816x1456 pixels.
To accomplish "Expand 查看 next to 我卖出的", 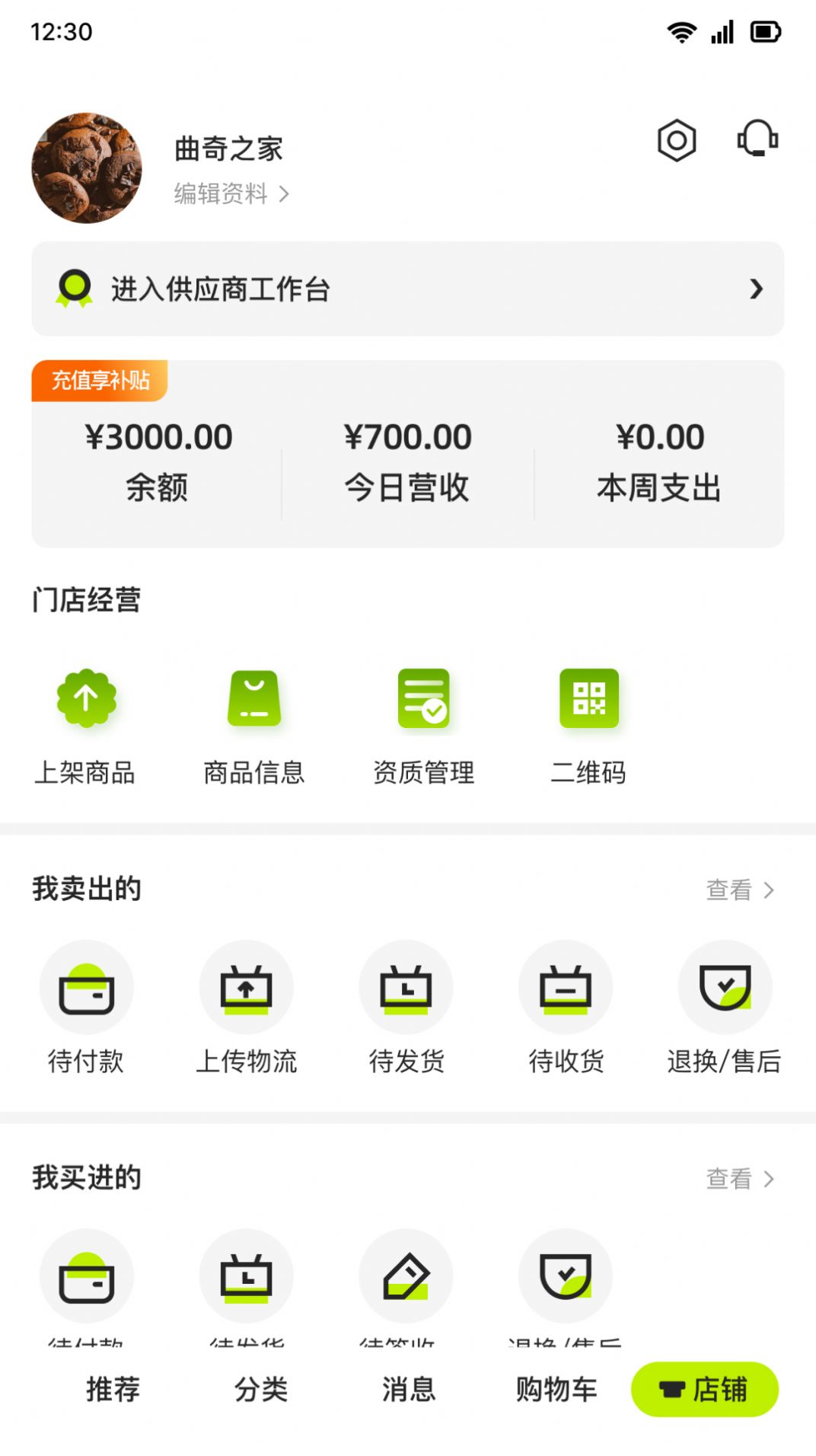I will (740, 889).
